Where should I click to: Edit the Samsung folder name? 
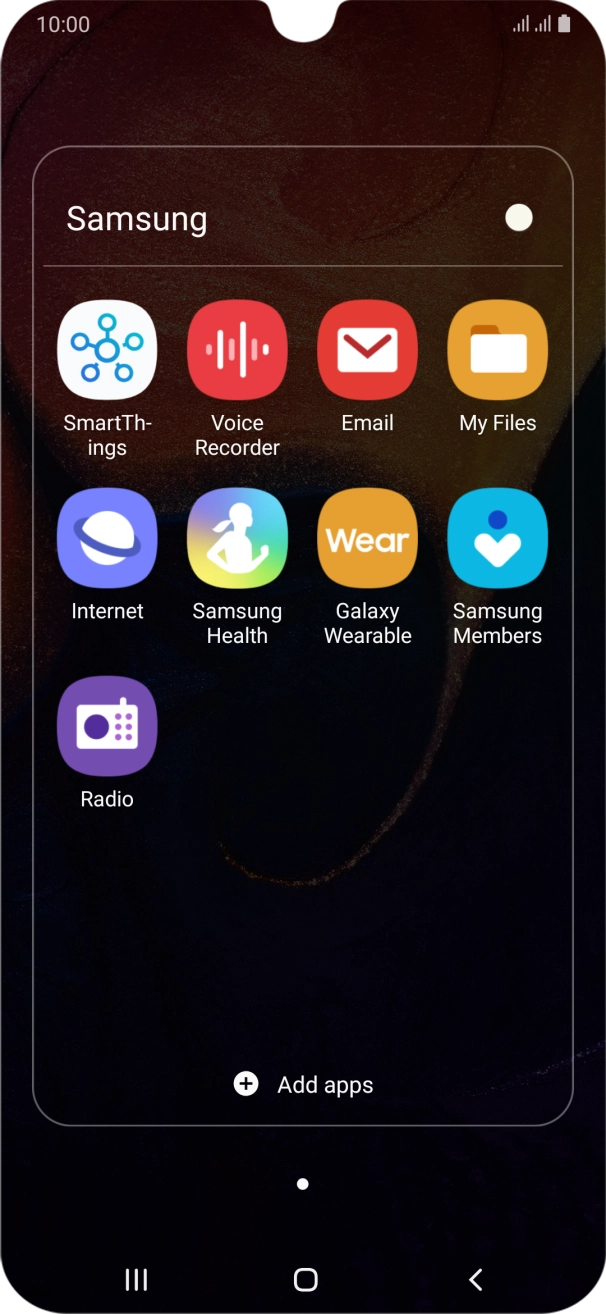point(137,219)
